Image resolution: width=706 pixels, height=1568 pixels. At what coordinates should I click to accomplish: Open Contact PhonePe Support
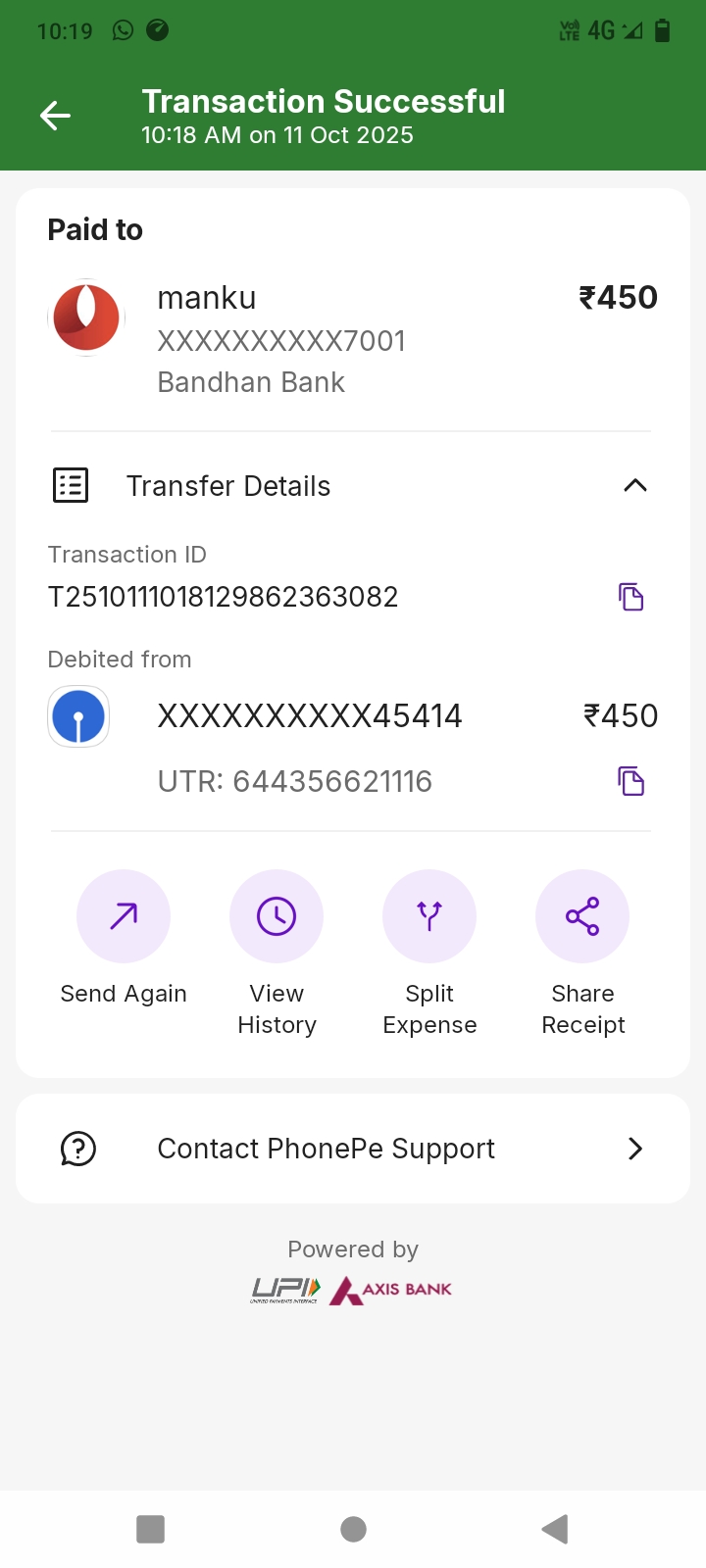tap(353, 1149)
